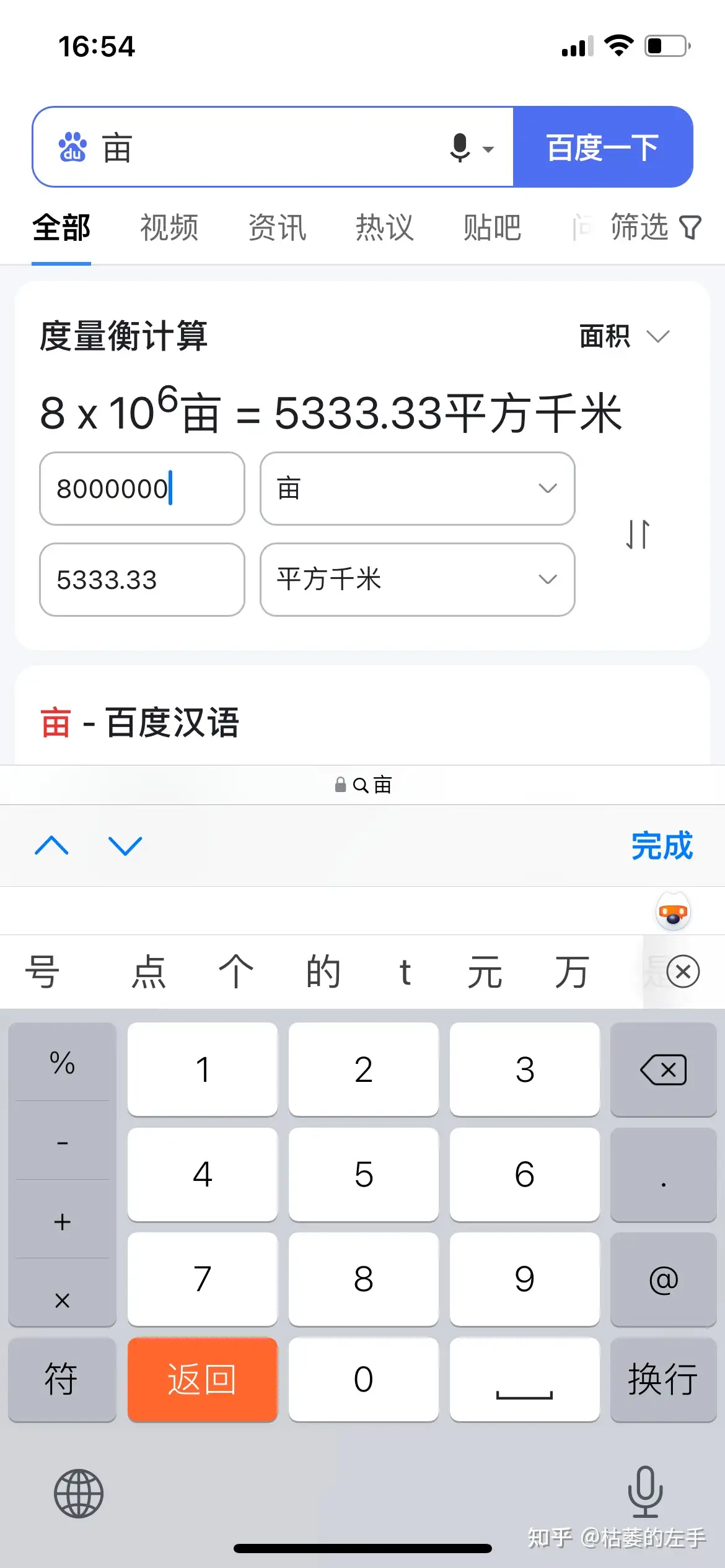Switch to the 视频 tab
Viewport: 725px width, 1568px height.
tap(169, 227)
